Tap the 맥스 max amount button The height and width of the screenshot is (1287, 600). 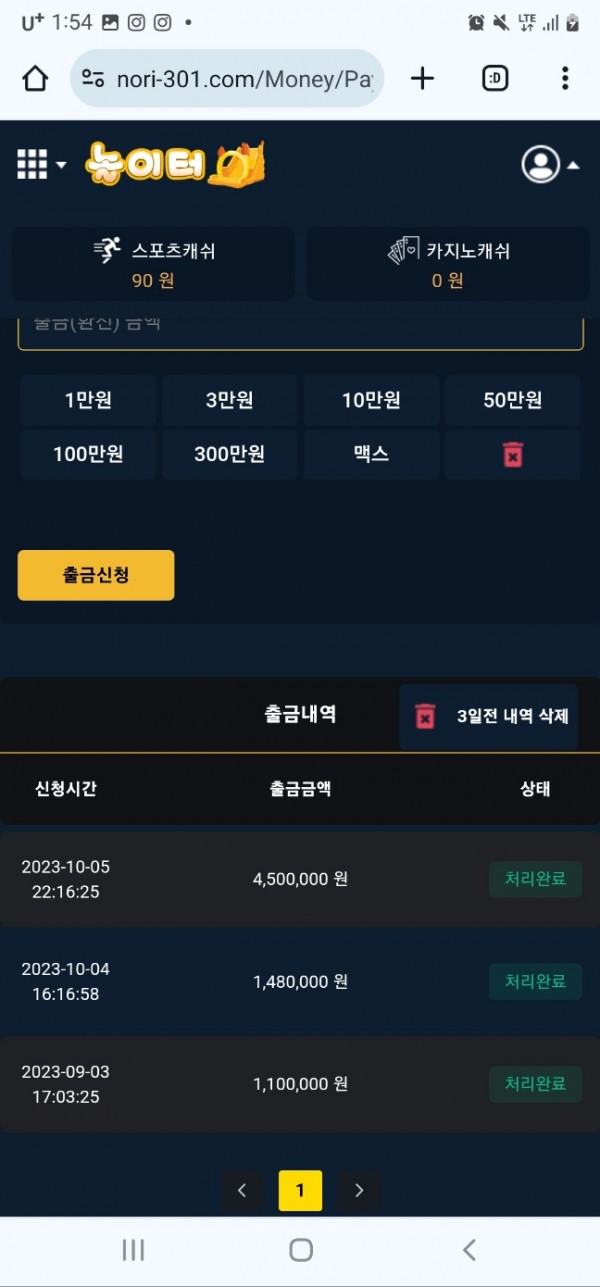[371, 455]
